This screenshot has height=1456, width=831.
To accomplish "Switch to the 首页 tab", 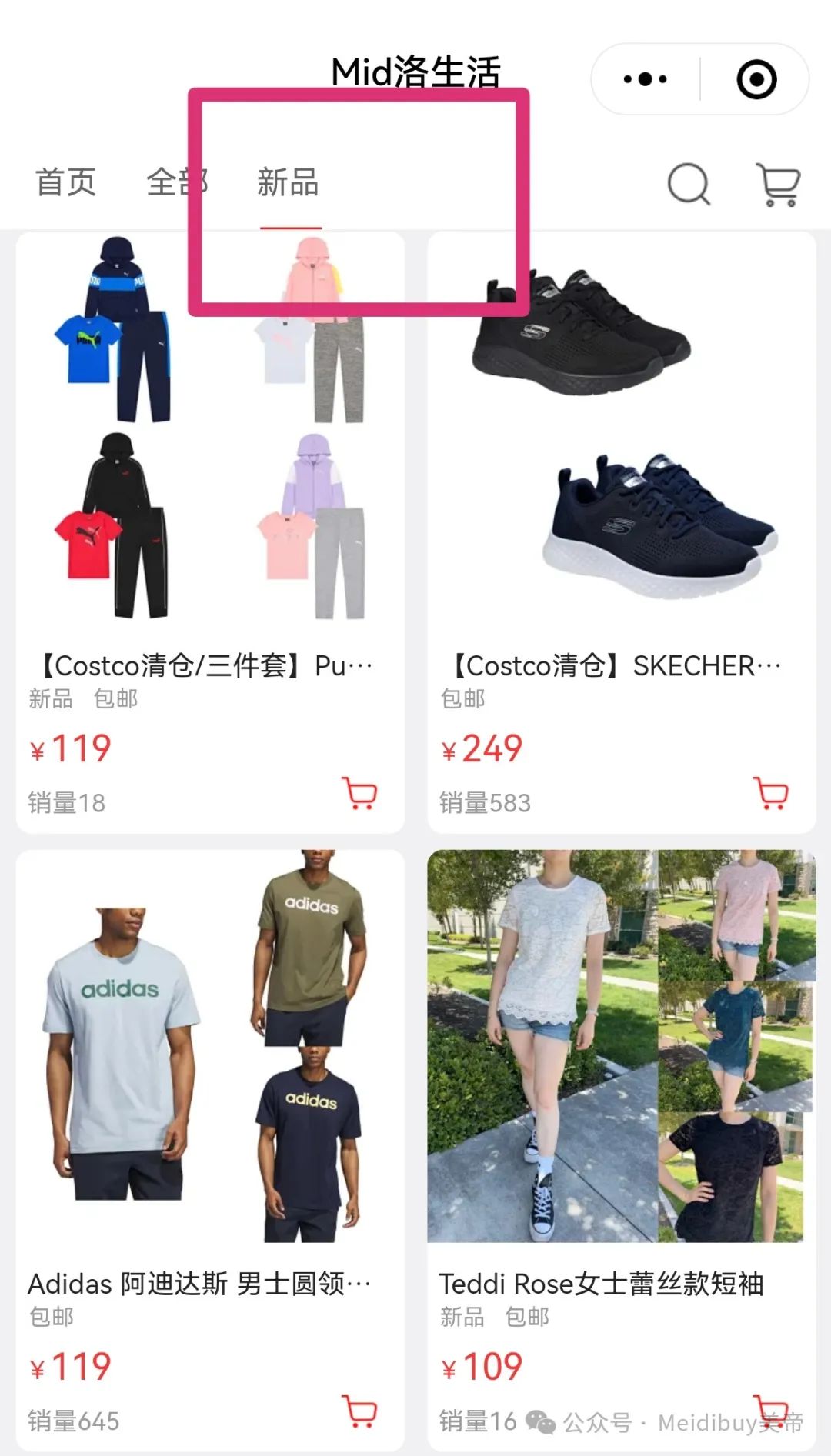I will [x=66, y=183].
